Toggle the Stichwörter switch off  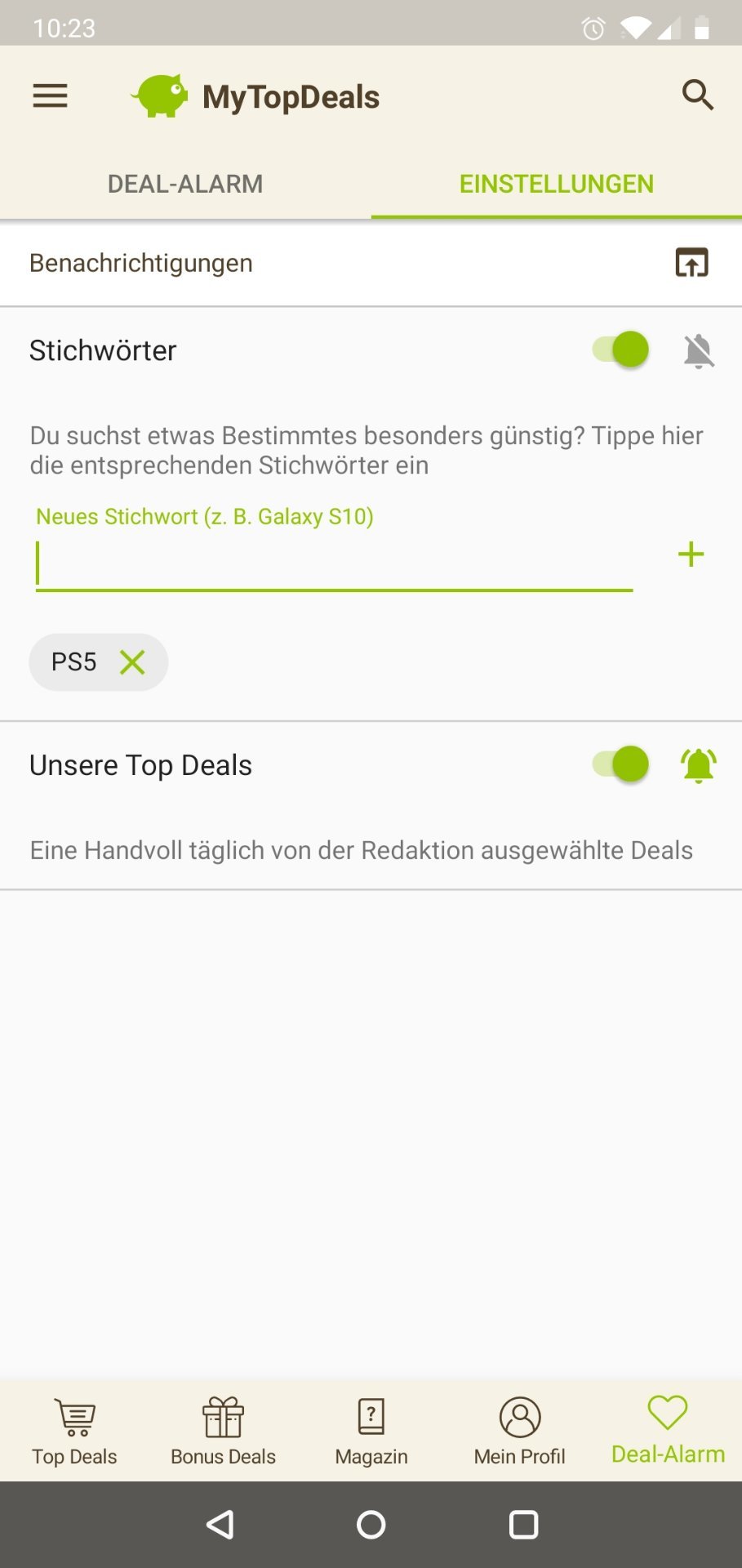[621, 350]
